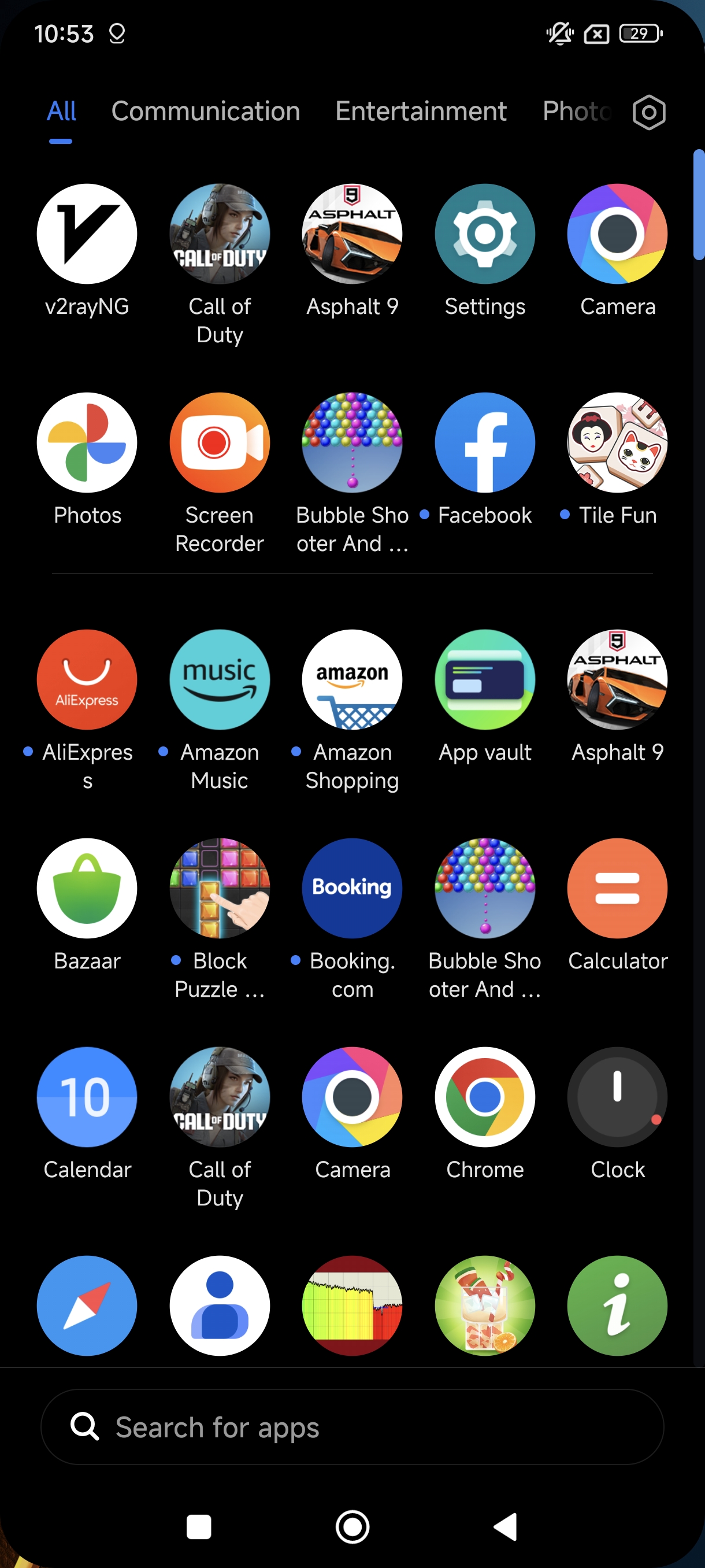
Task: Open AliExpress app
Action: [x=87, y=680]
